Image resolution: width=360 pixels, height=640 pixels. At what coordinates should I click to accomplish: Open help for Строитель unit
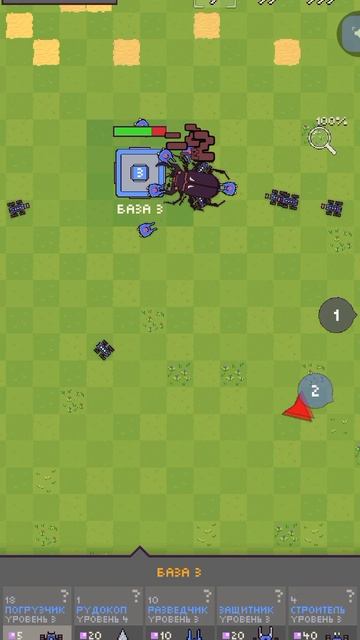click(x=349, y=596)
